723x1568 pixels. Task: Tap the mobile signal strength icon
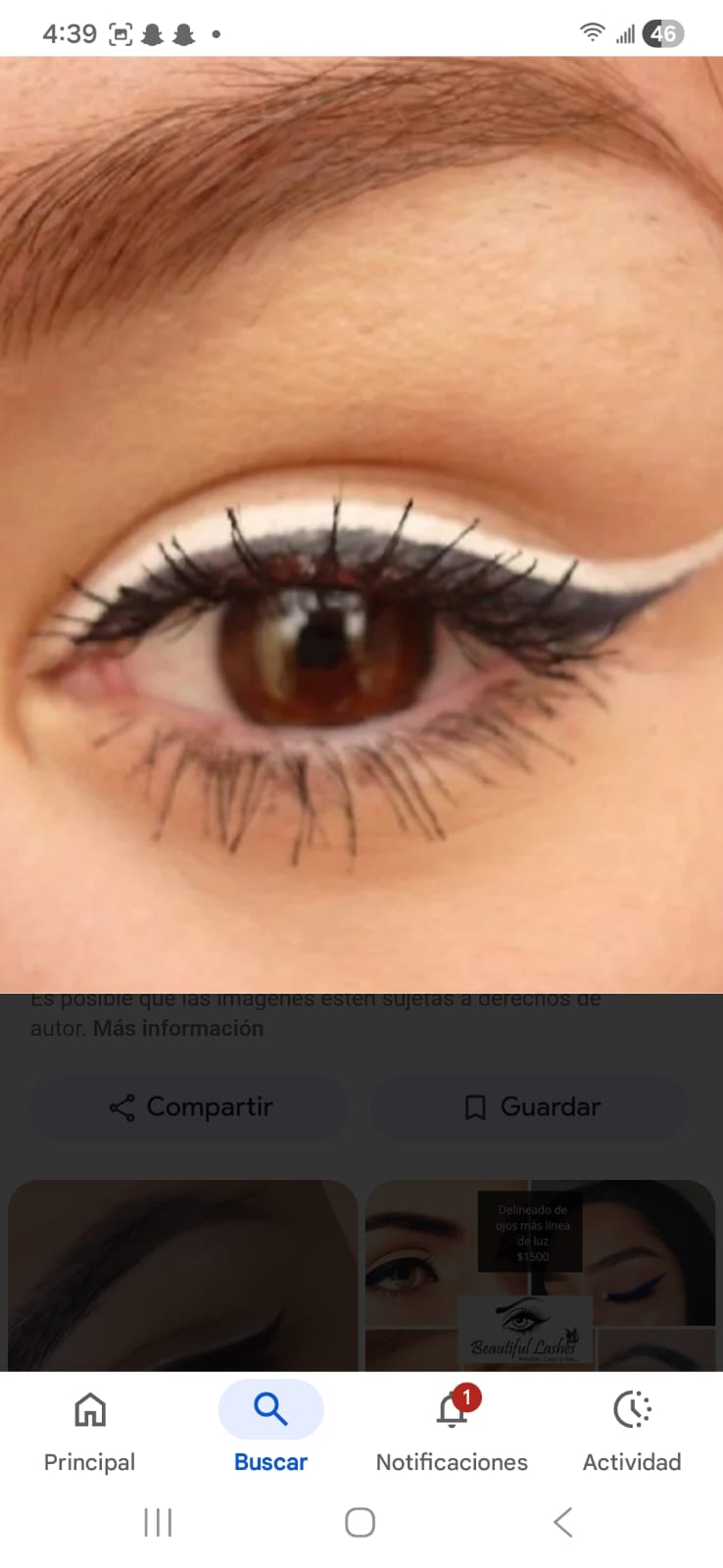pyautogui.click(x=625, y=32)
